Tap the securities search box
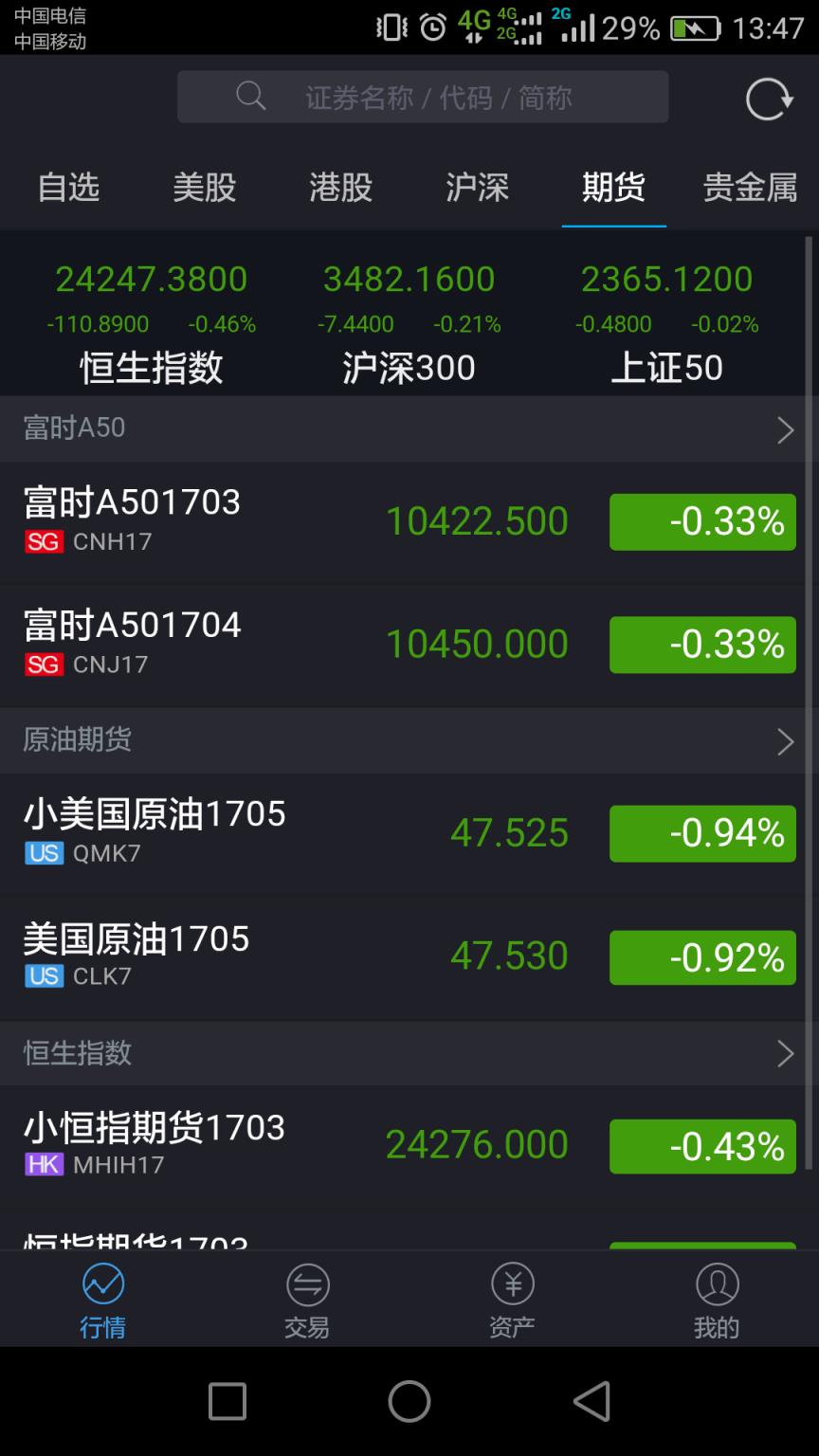This screenshot has width=819, height=1456. click(x=423, y=97)
